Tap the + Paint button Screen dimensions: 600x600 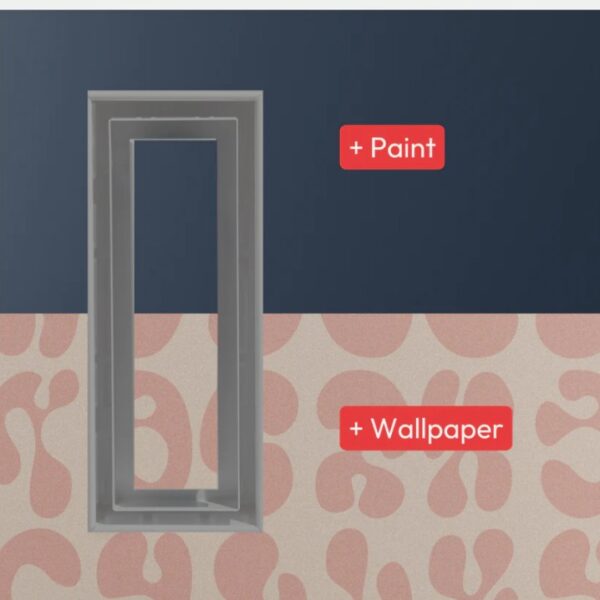(x=392, y=148)
